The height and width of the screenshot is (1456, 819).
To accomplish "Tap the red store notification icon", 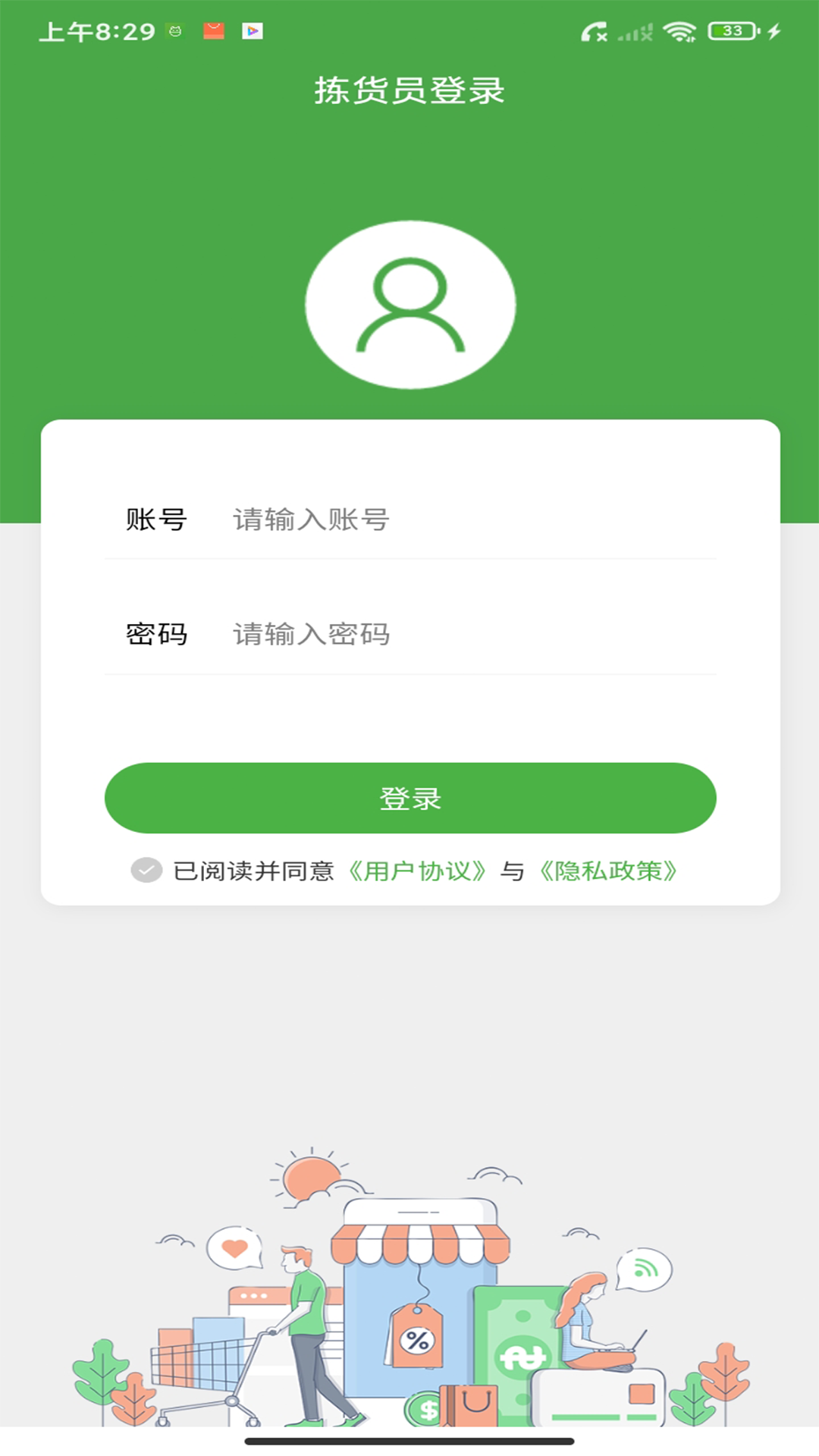I will (213, 29).
